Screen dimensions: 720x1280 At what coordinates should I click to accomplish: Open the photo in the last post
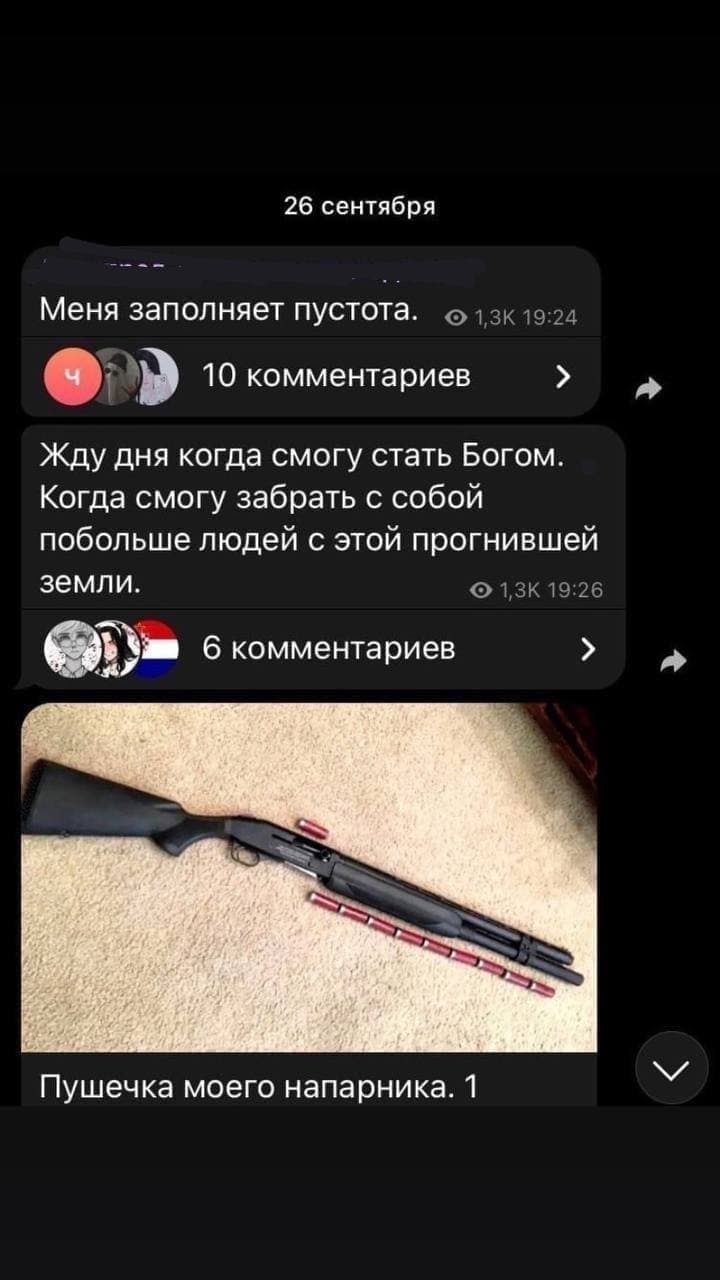click(x=308, y=876)
